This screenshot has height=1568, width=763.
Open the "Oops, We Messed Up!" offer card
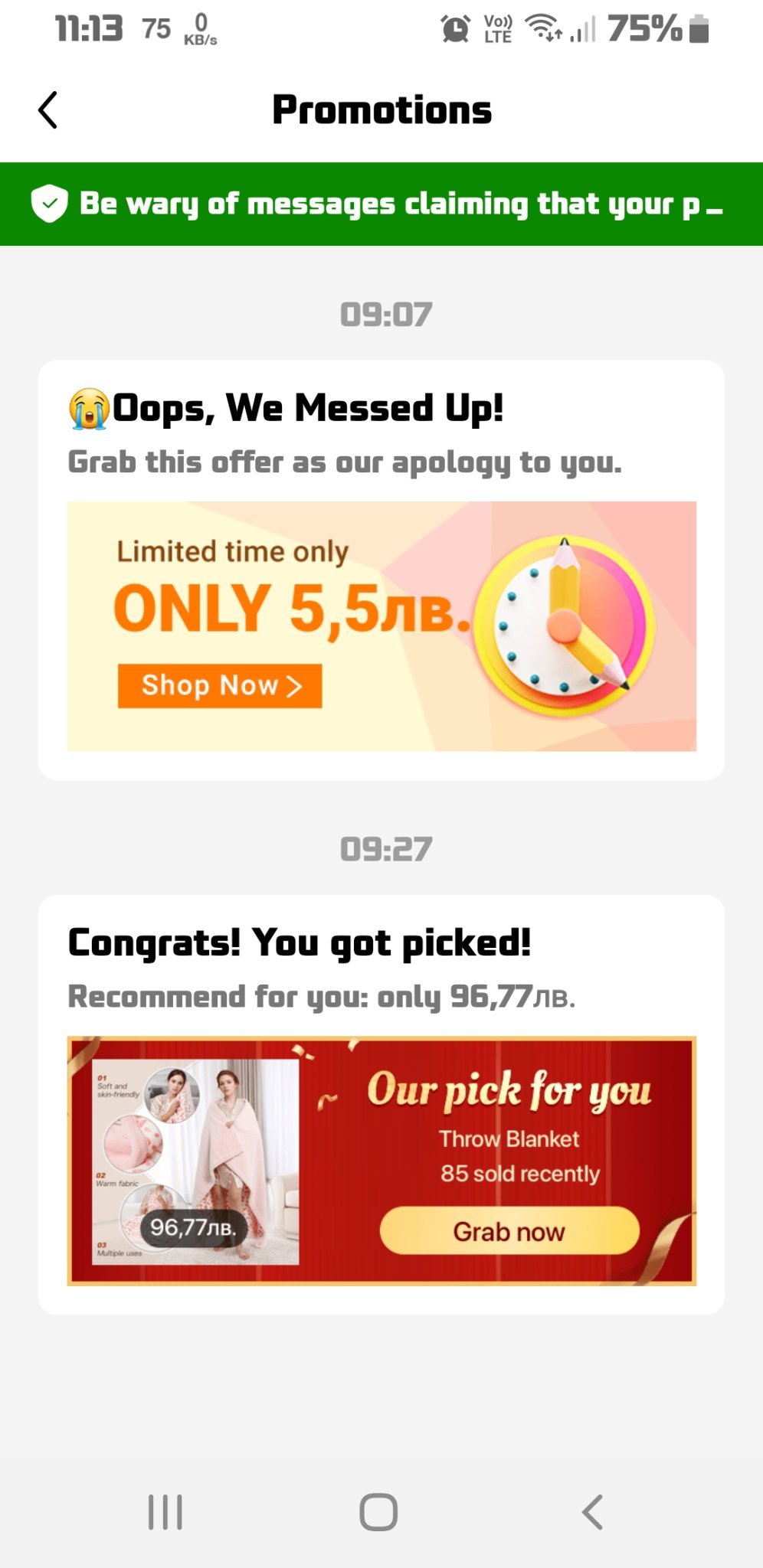381,570
